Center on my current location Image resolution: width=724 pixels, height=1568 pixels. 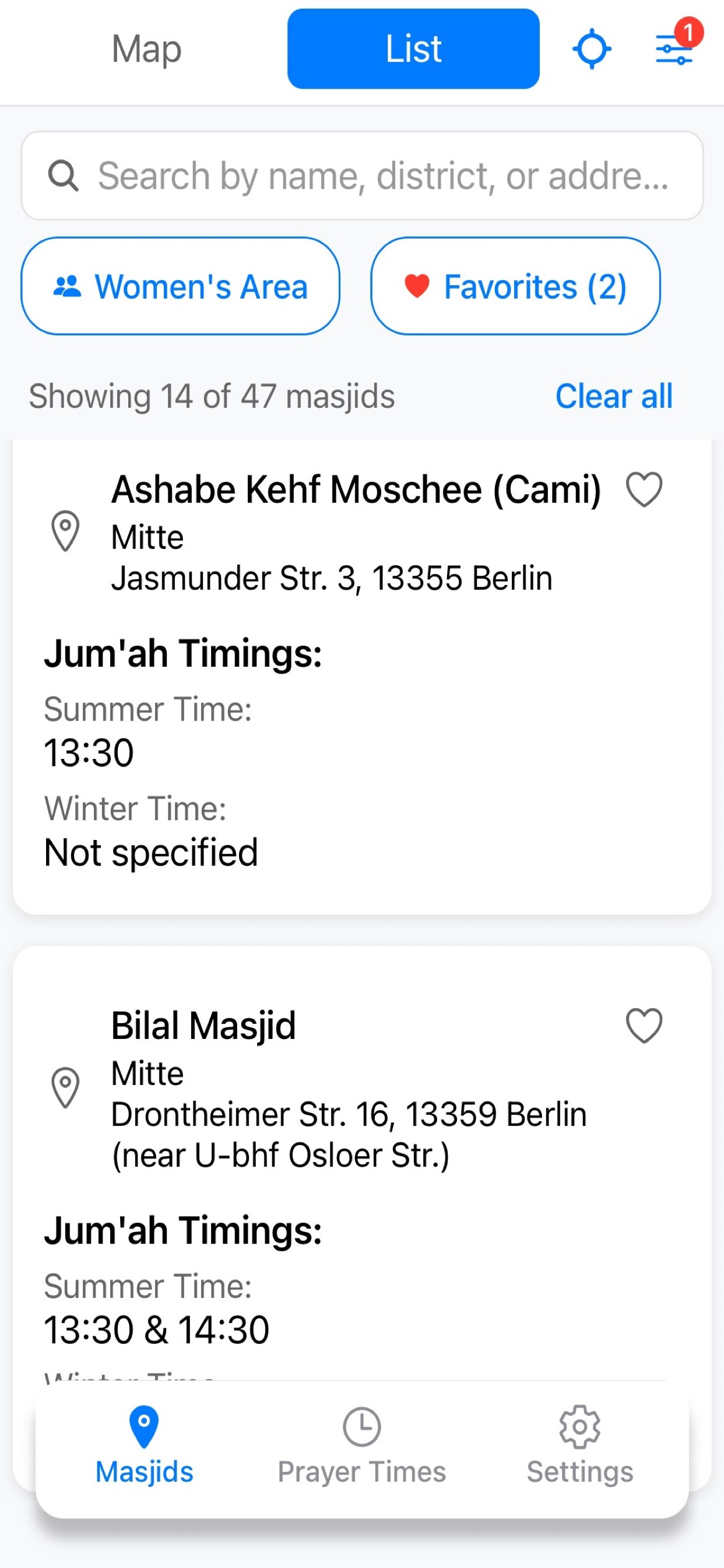point(591,50)
